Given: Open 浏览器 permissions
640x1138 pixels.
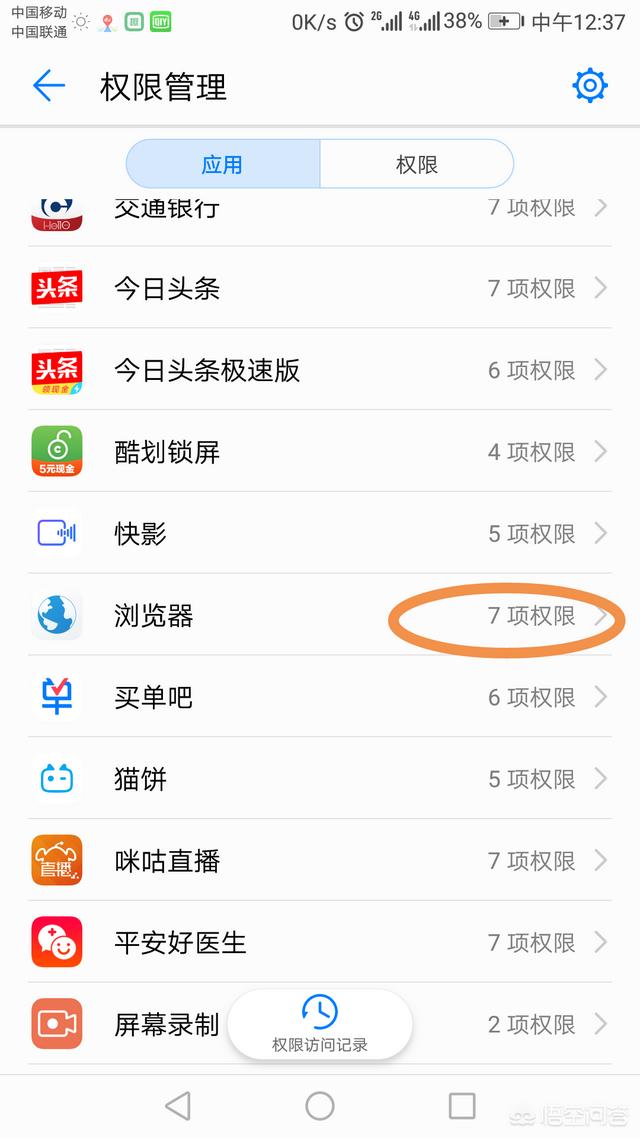Looking at the screenshot, I should coord(320,616).
